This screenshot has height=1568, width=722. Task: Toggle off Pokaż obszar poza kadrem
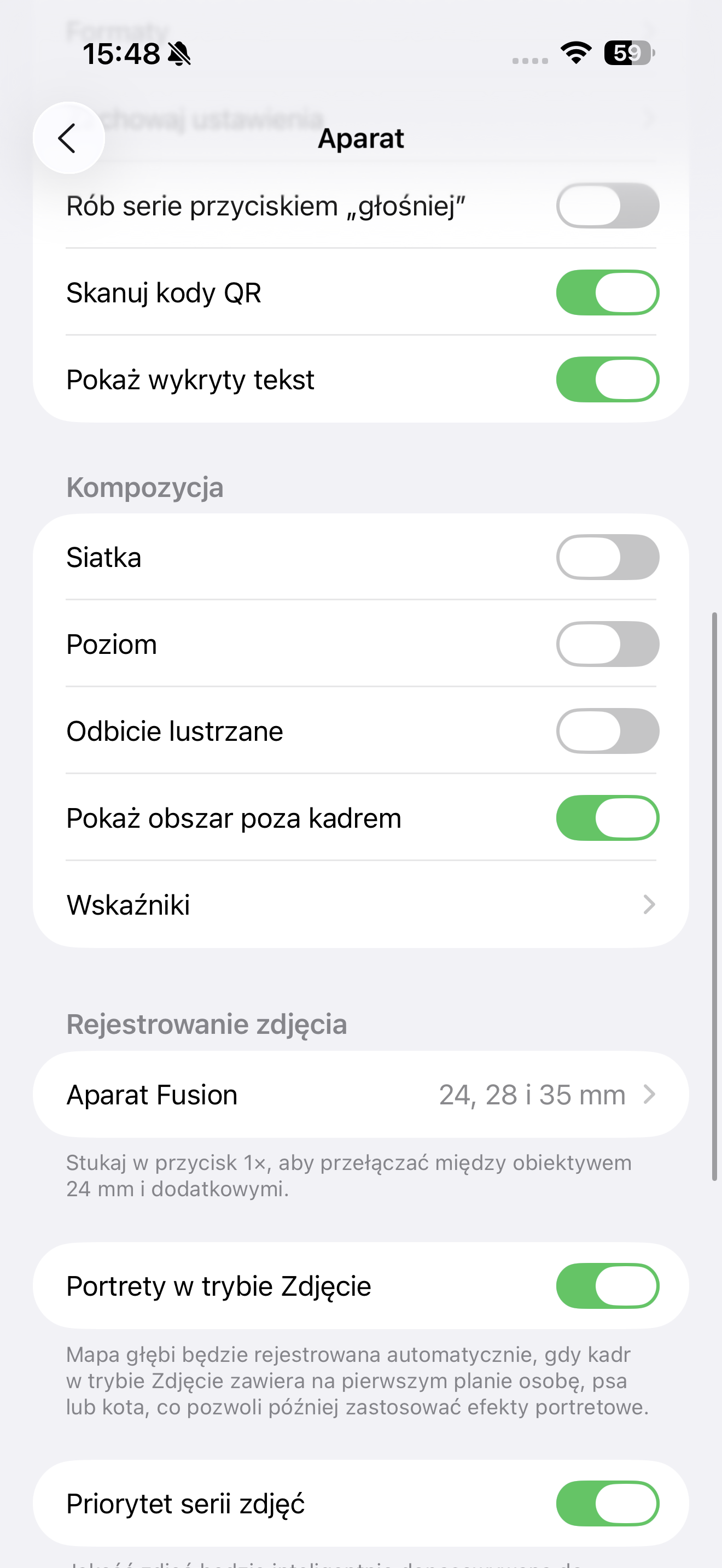click(x=607, y=818)
